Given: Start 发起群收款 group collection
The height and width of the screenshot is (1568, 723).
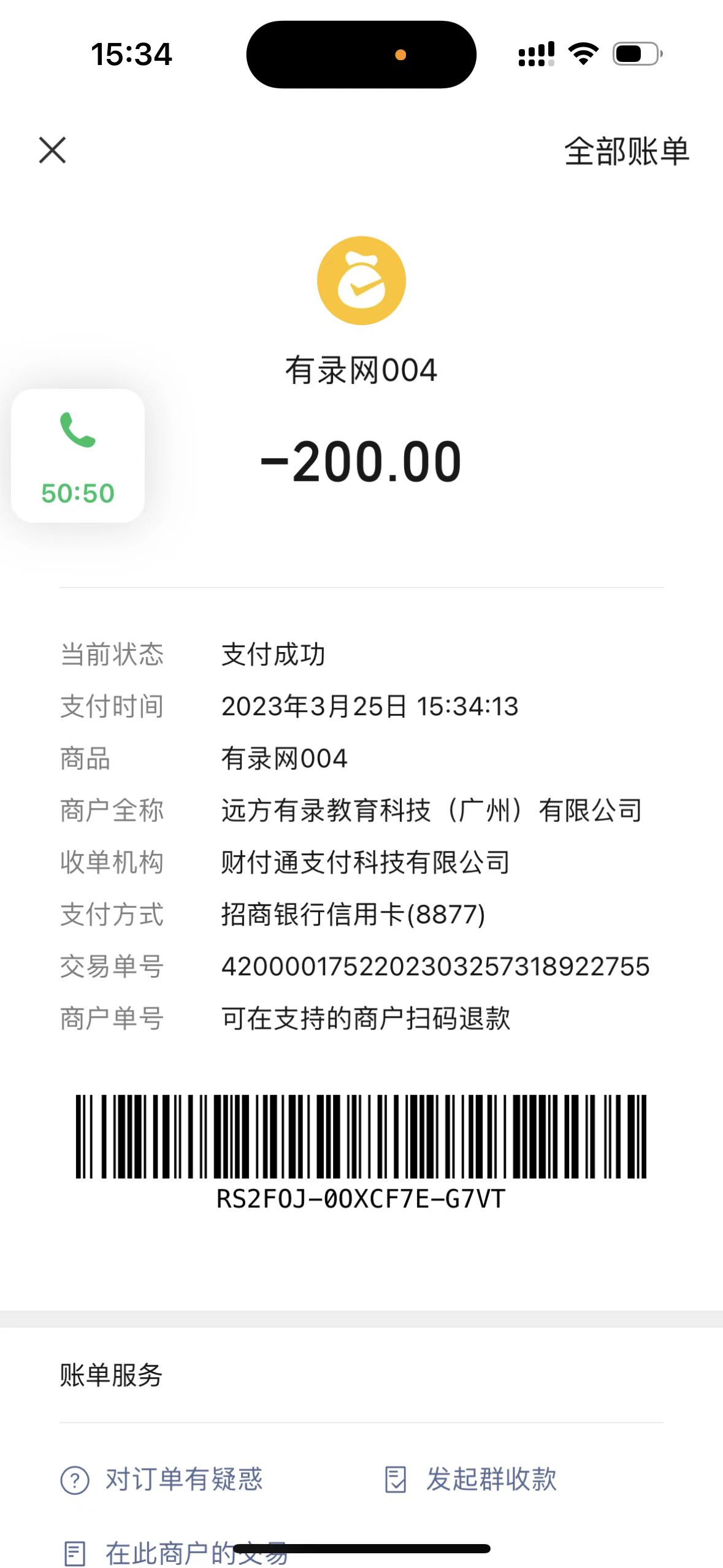Looking at the screenshot, I should click(471, 1479).
